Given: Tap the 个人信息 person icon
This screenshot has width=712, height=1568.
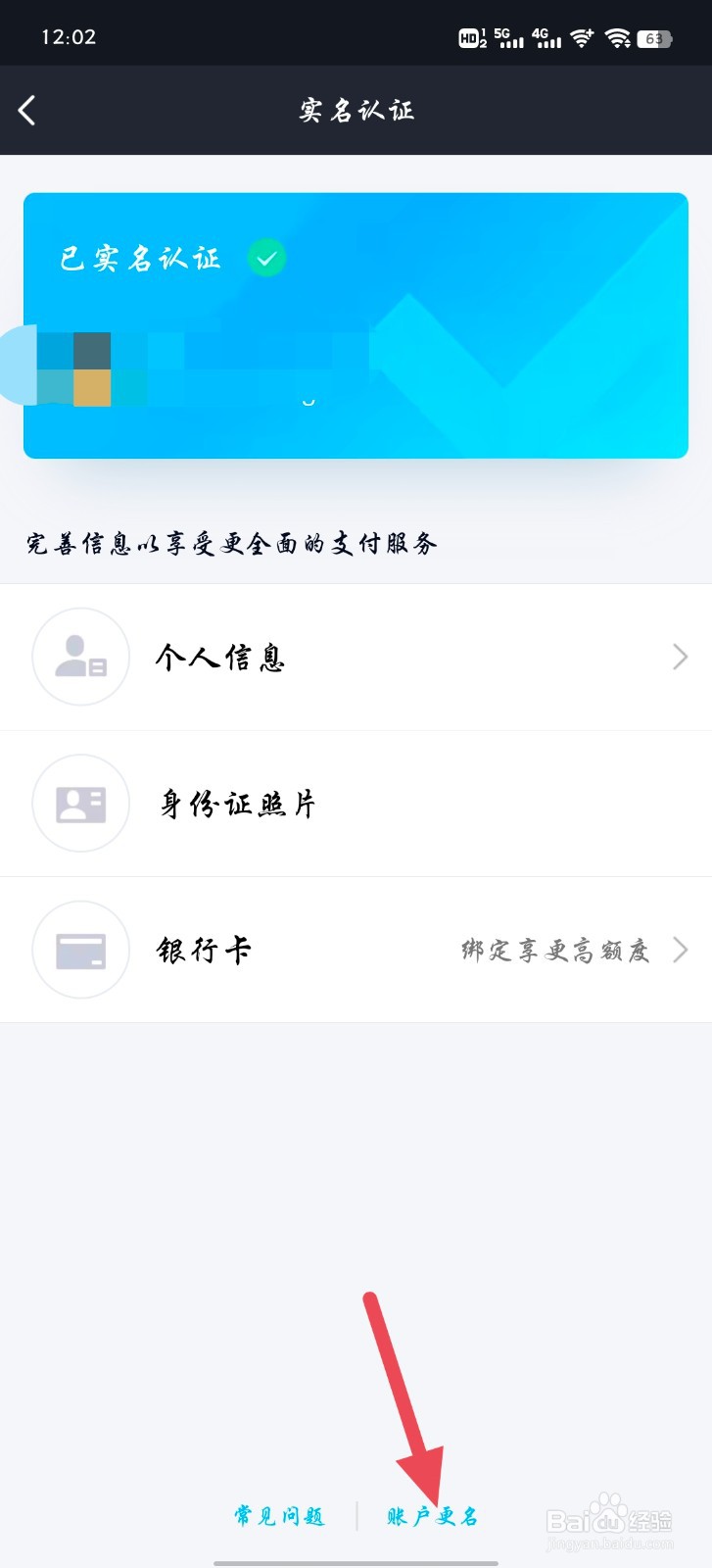Looking at the screenshot, I should pyautogui.click(x=80, y=657).
